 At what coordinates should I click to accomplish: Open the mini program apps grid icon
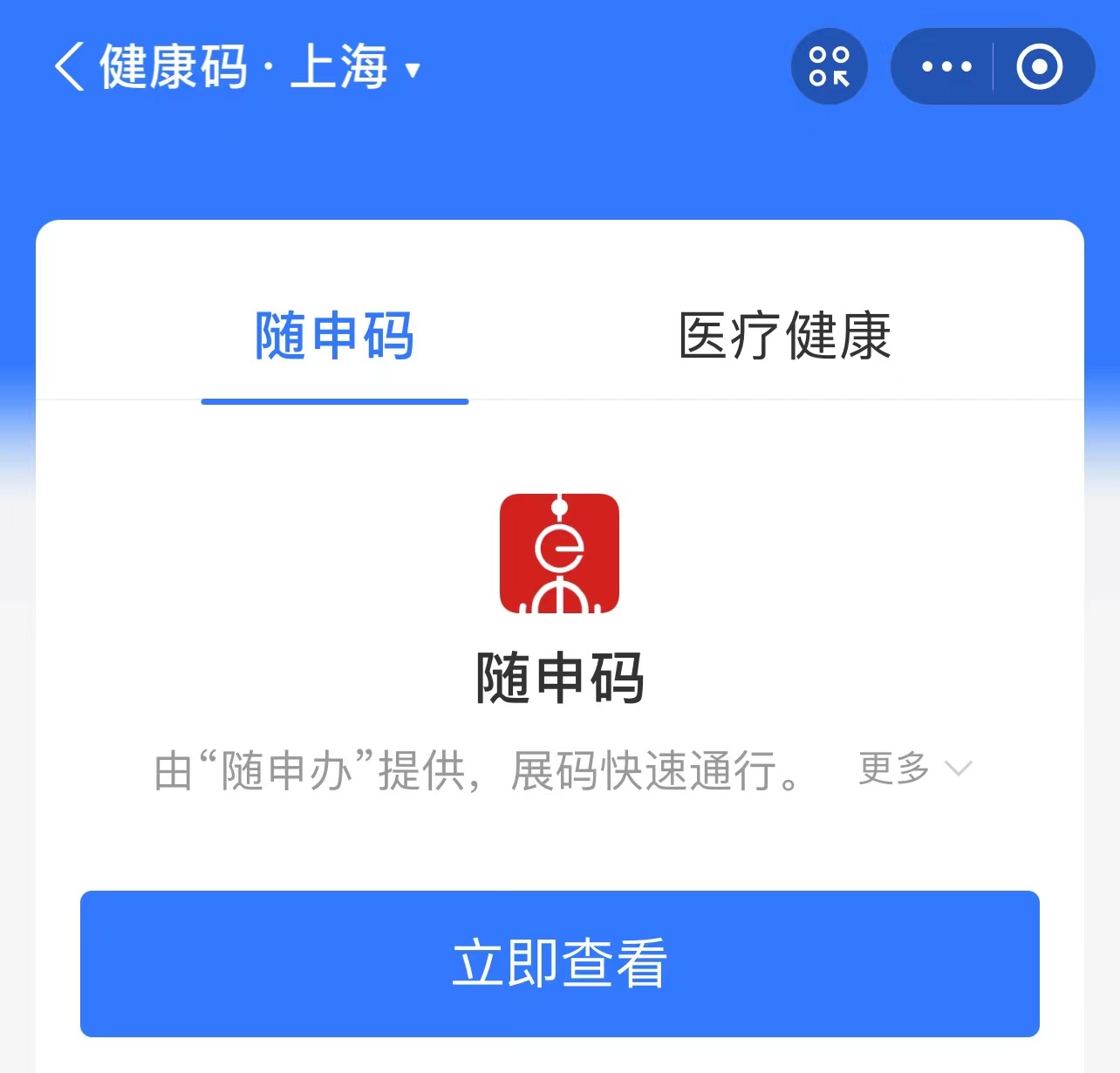point(829,67)
